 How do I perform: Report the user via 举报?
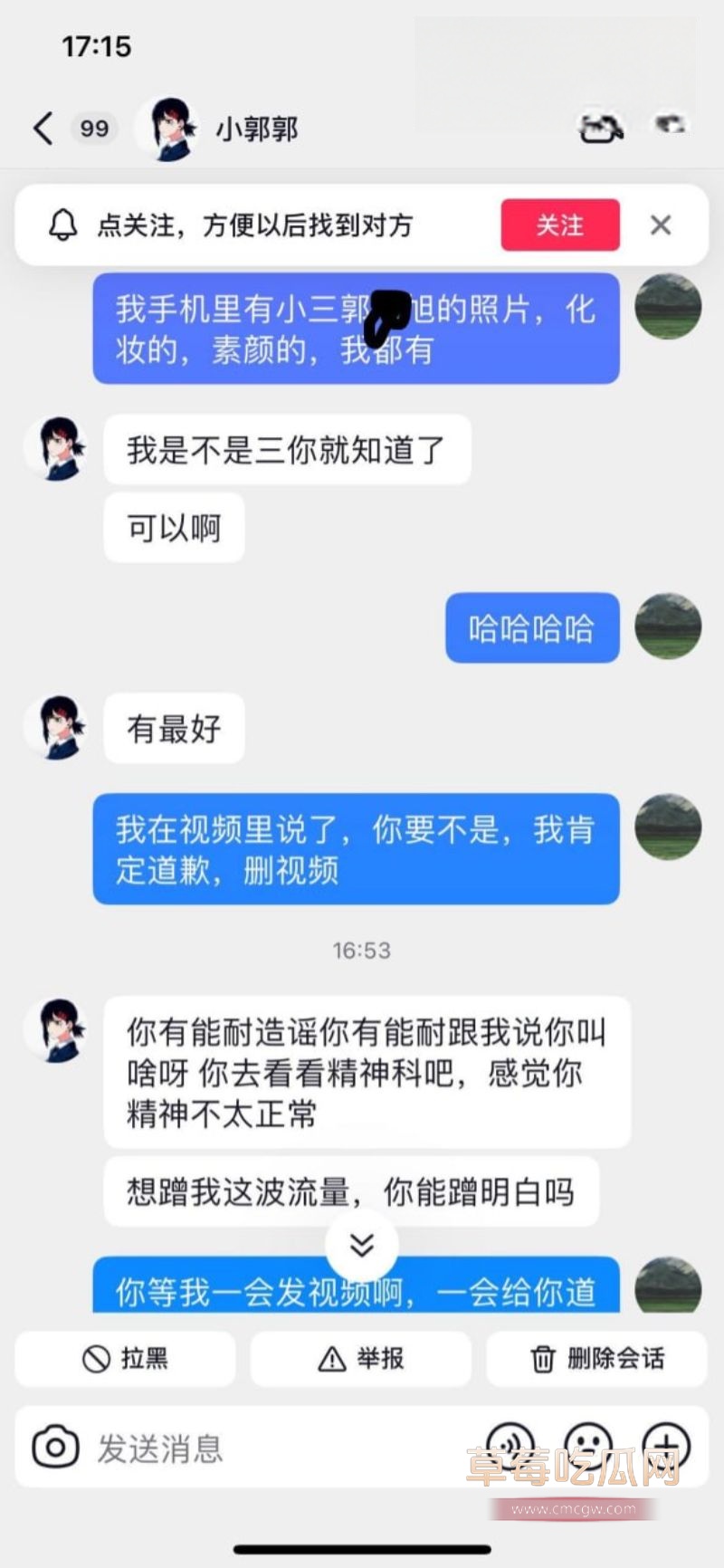[x=362, y=1358]
